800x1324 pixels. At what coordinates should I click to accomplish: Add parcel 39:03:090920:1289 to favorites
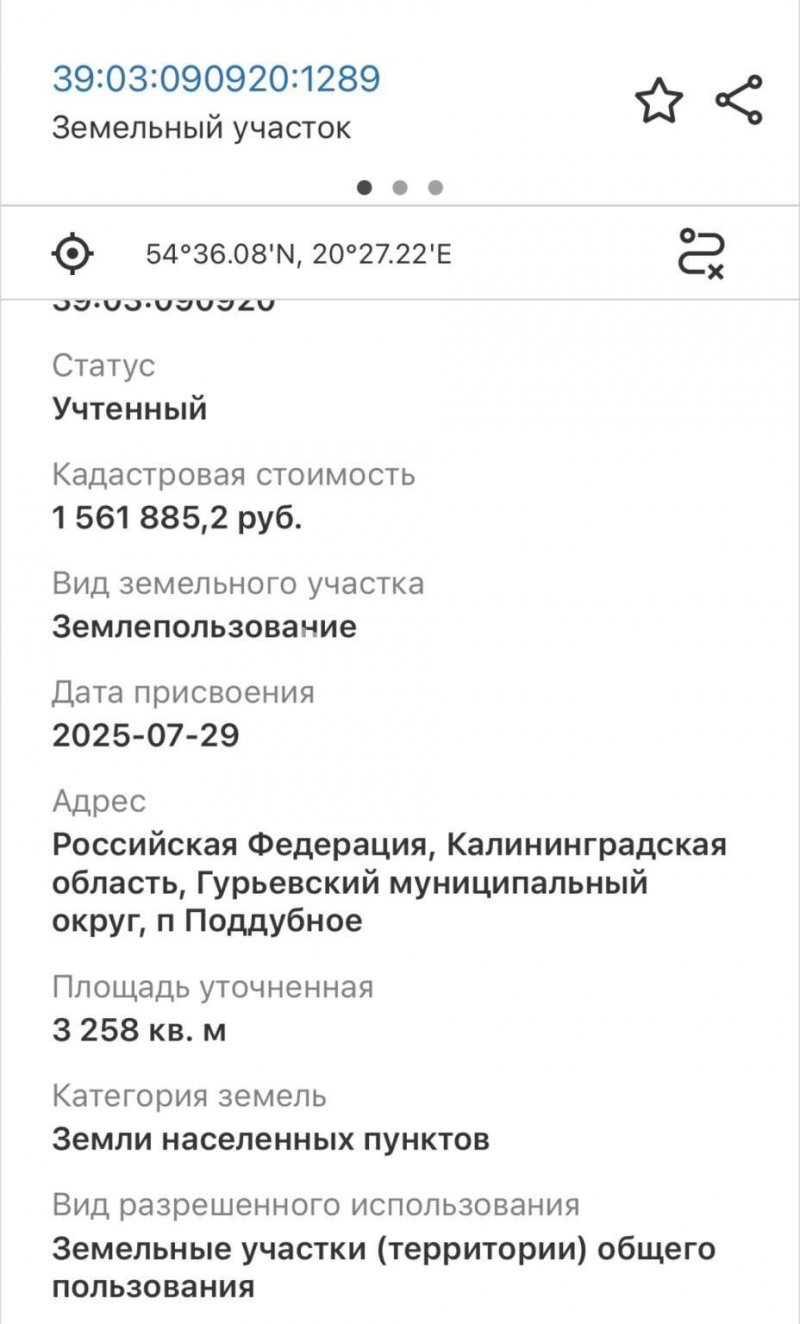[658, 102]
